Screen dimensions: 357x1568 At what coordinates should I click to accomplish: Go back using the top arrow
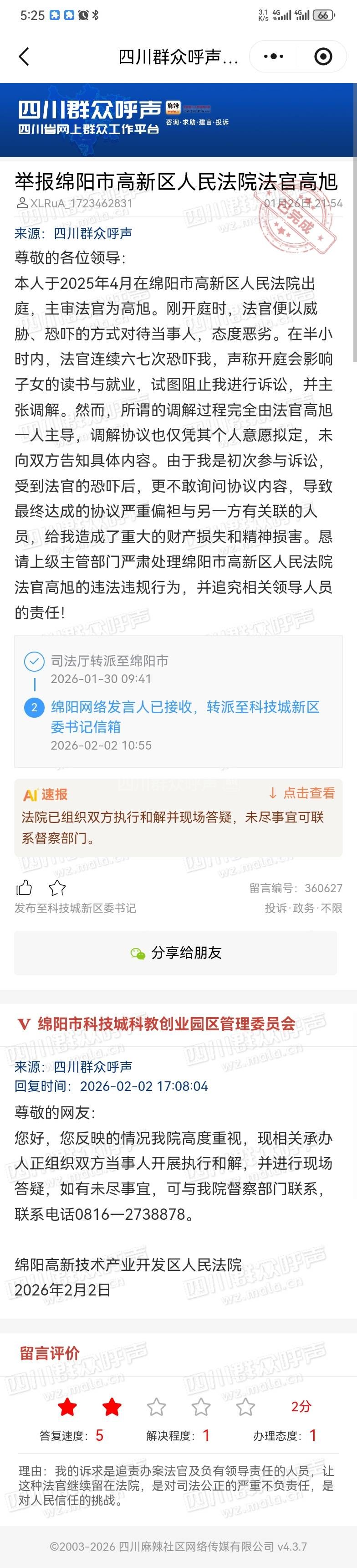(x=24, y=57)
